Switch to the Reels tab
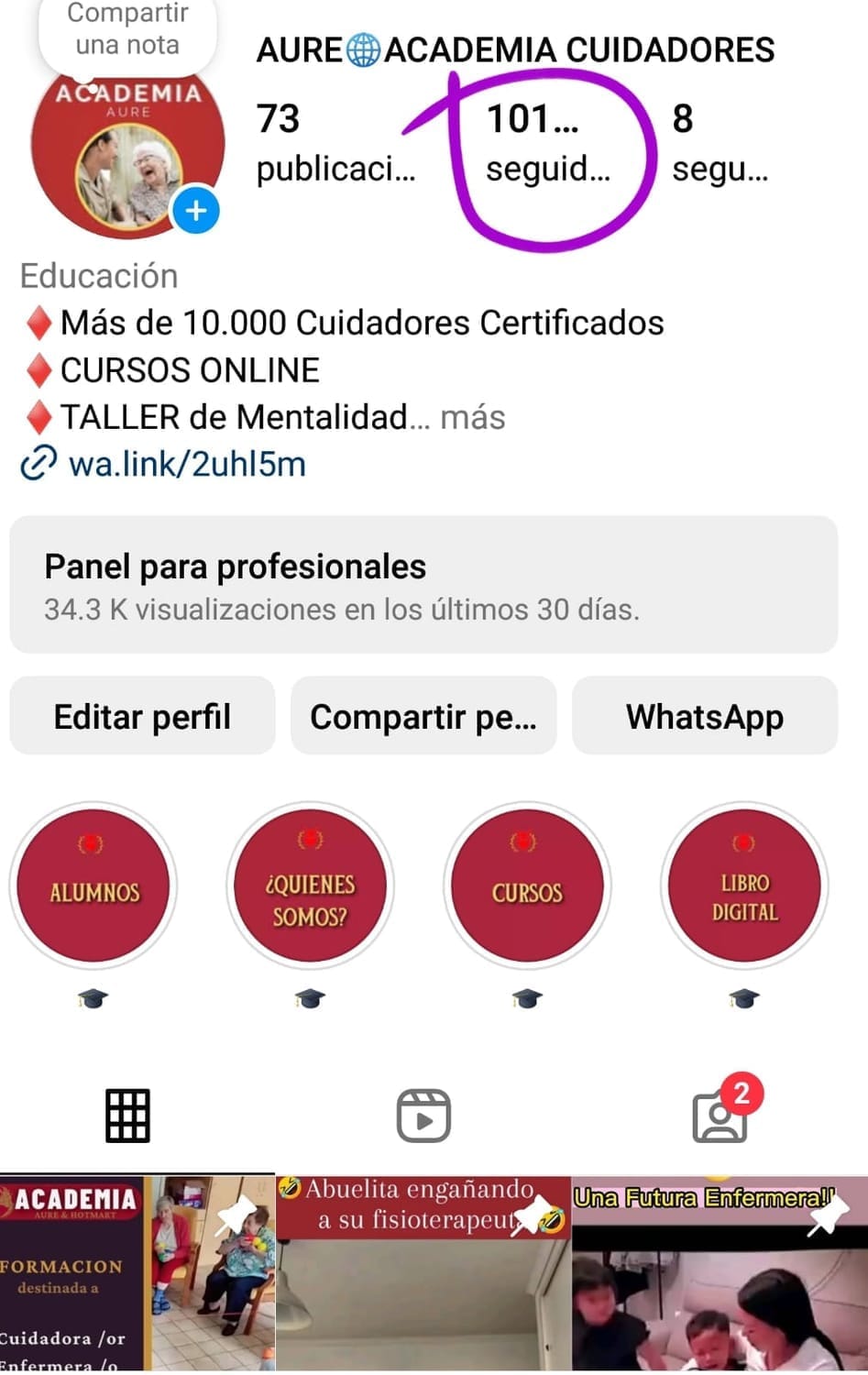The height and width of the screenshot is (1375, 868). [423, 1116]
